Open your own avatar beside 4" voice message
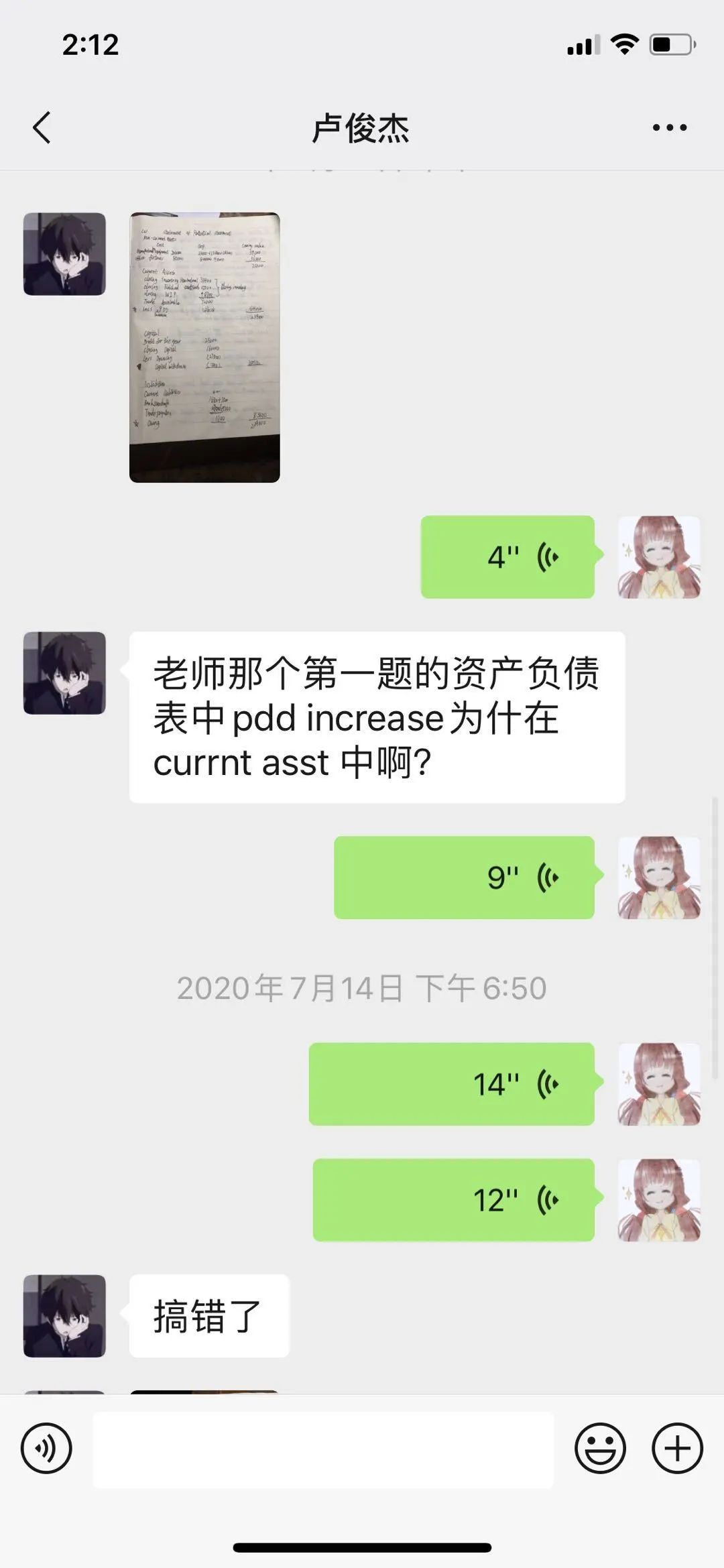The height and width of the screenshot is (1568, 724). [x=659, y=557]
